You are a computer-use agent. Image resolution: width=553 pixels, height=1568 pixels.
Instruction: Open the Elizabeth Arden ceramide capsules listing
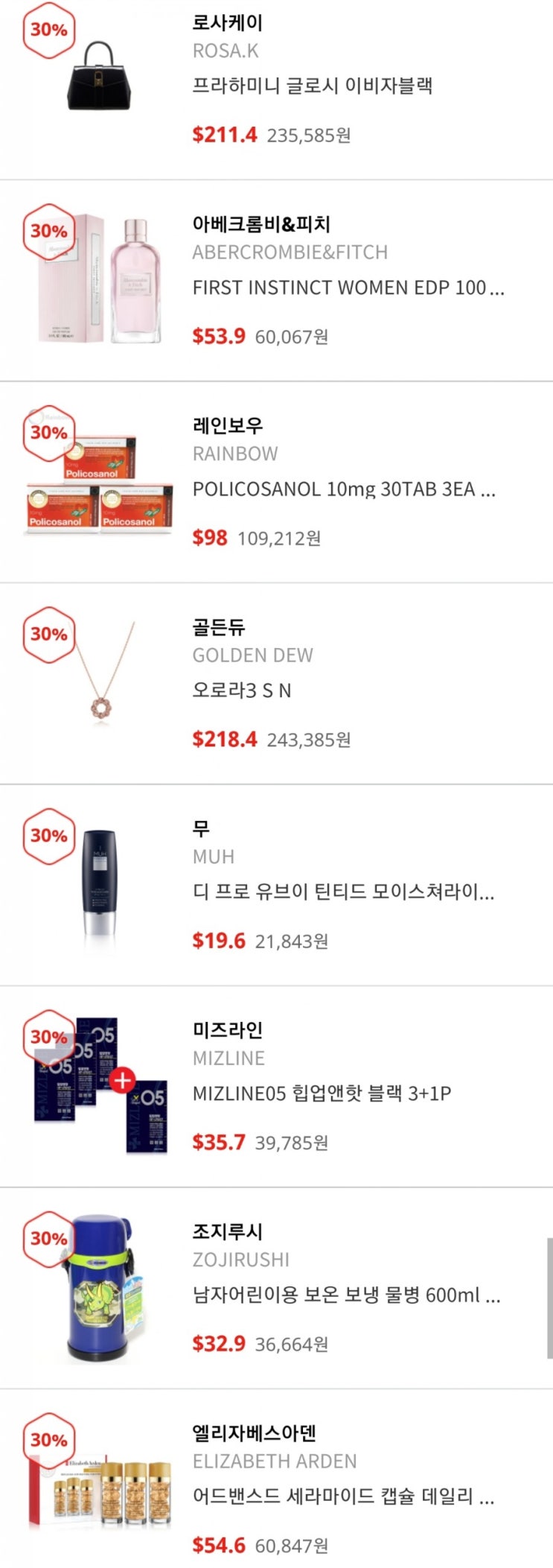(x=276, y=1479)
